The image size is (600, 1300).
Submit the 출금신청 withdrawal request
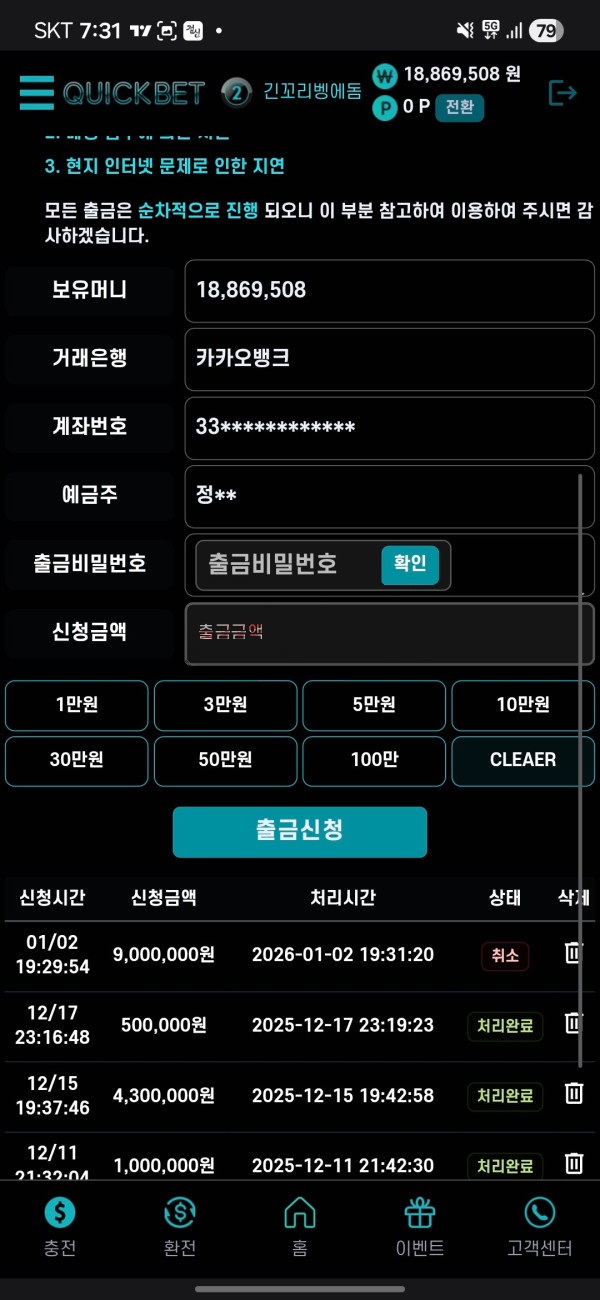coord(299,832)
